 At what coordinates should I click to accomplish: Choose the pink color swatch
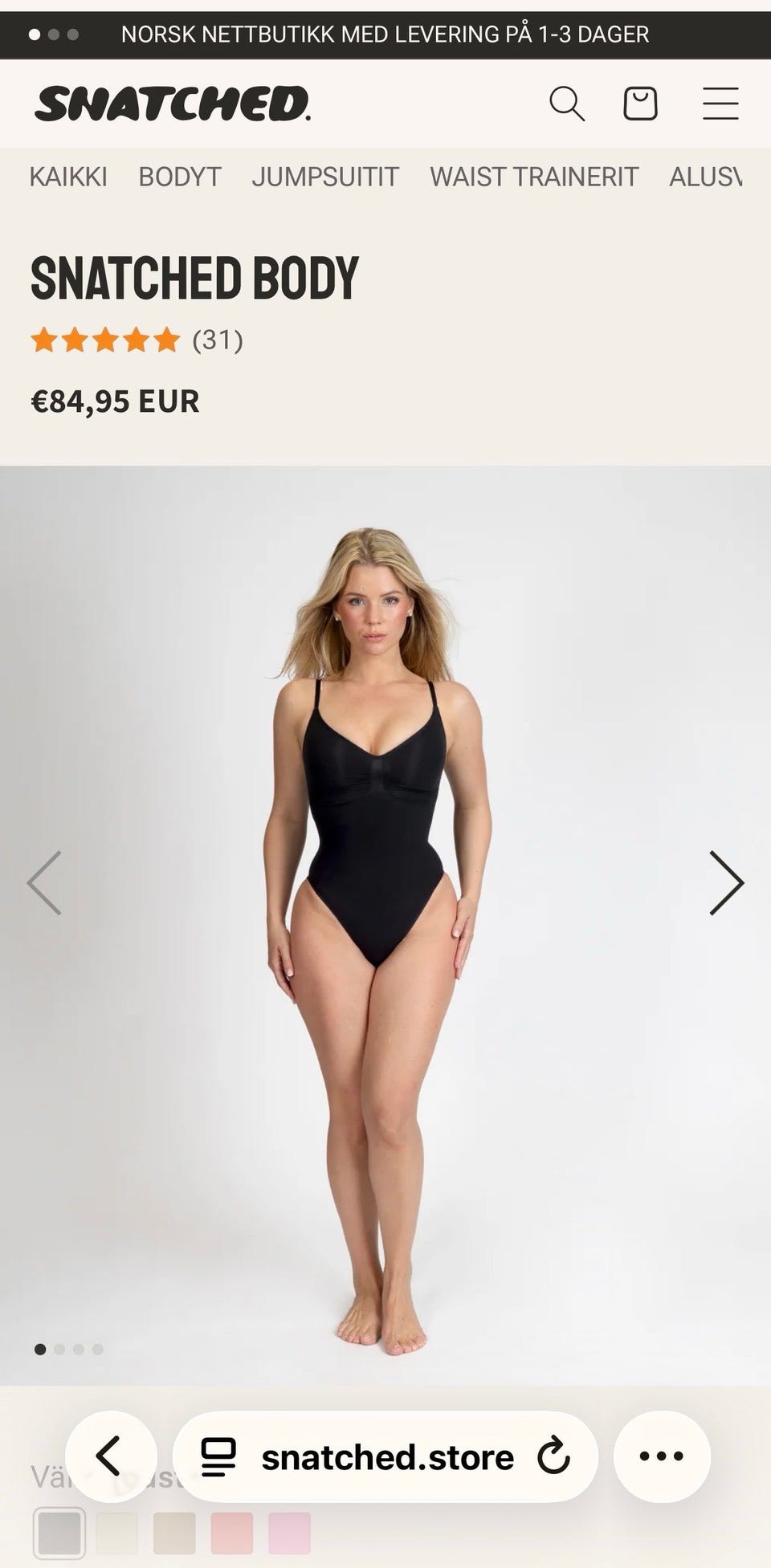coord(232,1533)
